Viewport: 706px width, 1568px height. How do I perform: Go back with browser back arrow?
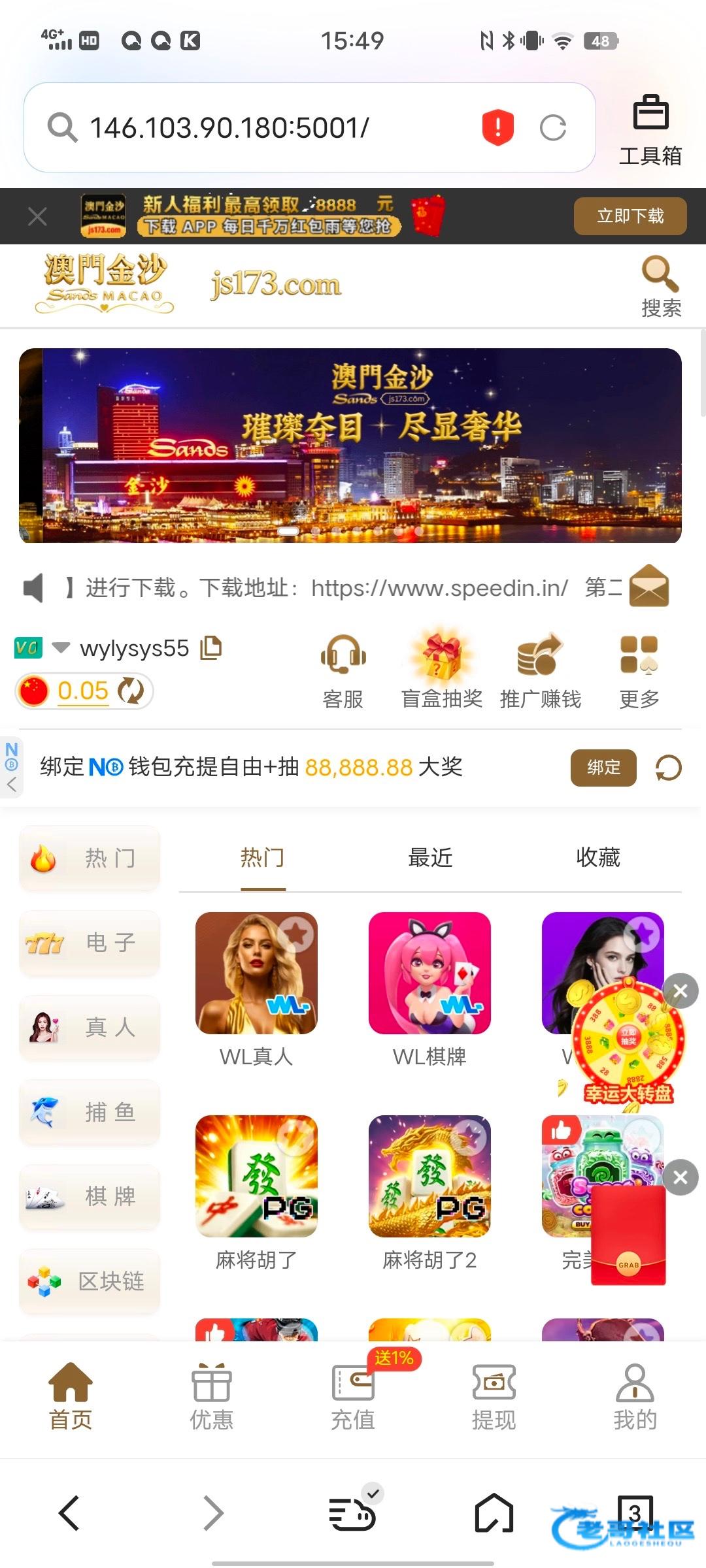pos(69,1512)
